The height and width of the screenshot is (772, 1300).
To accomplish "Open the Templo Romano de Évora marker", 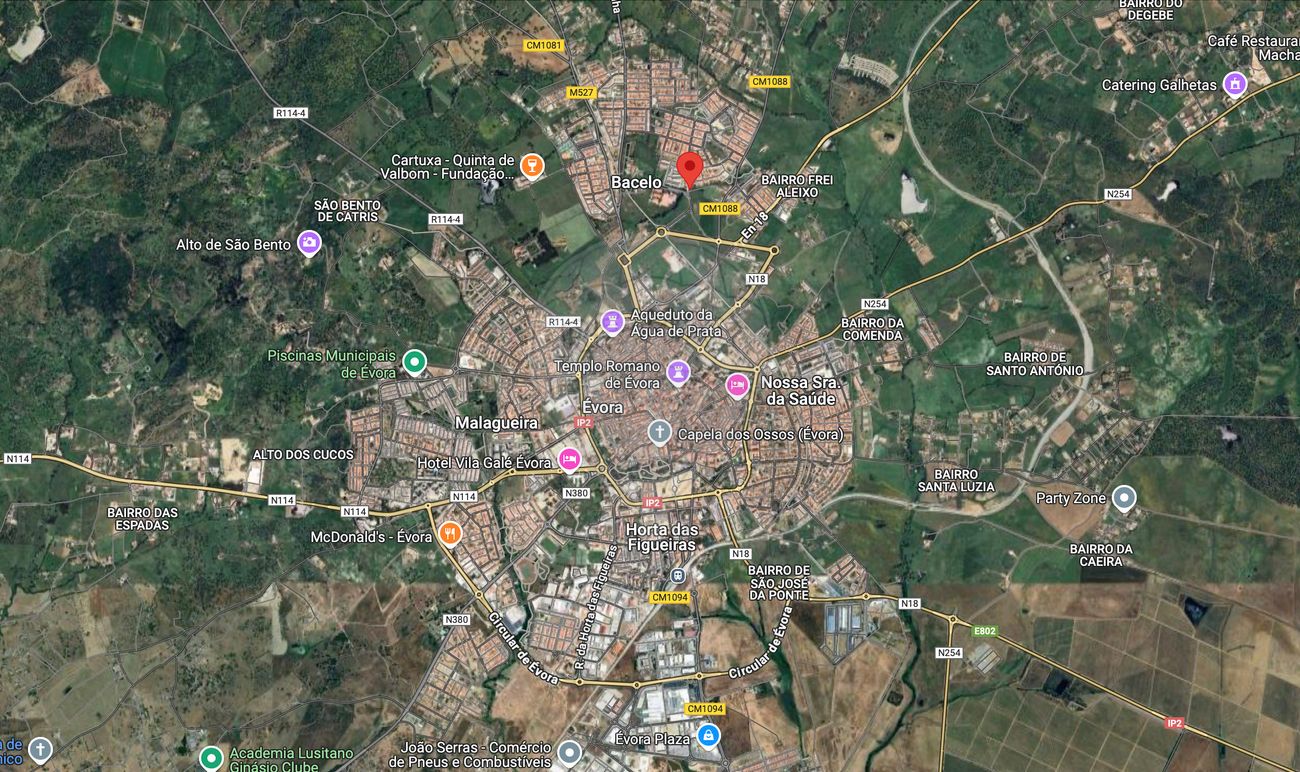I will [678, 372].
